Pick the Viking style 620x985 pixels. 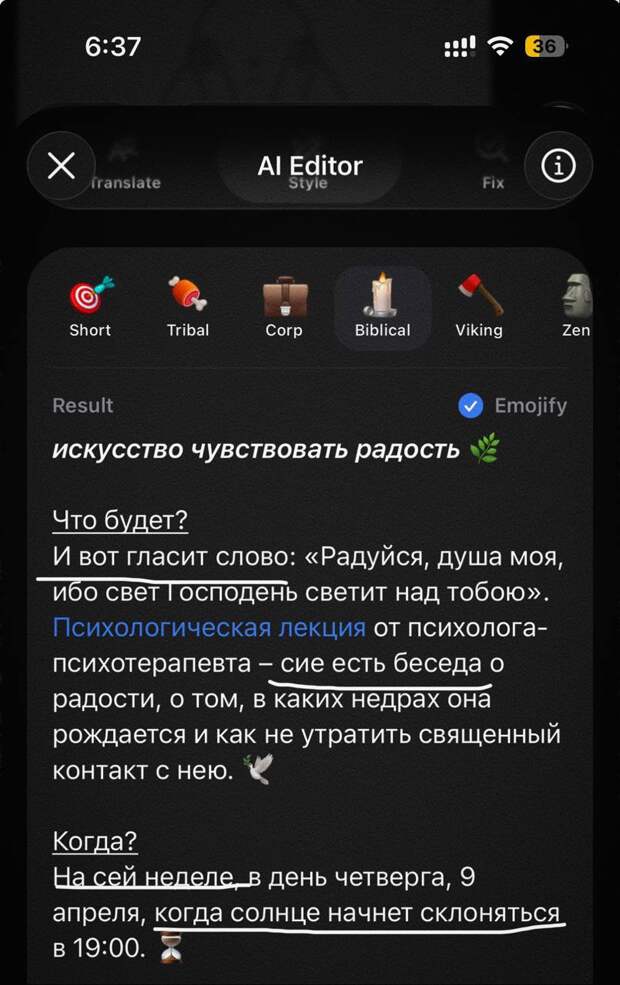pos(479,307)
